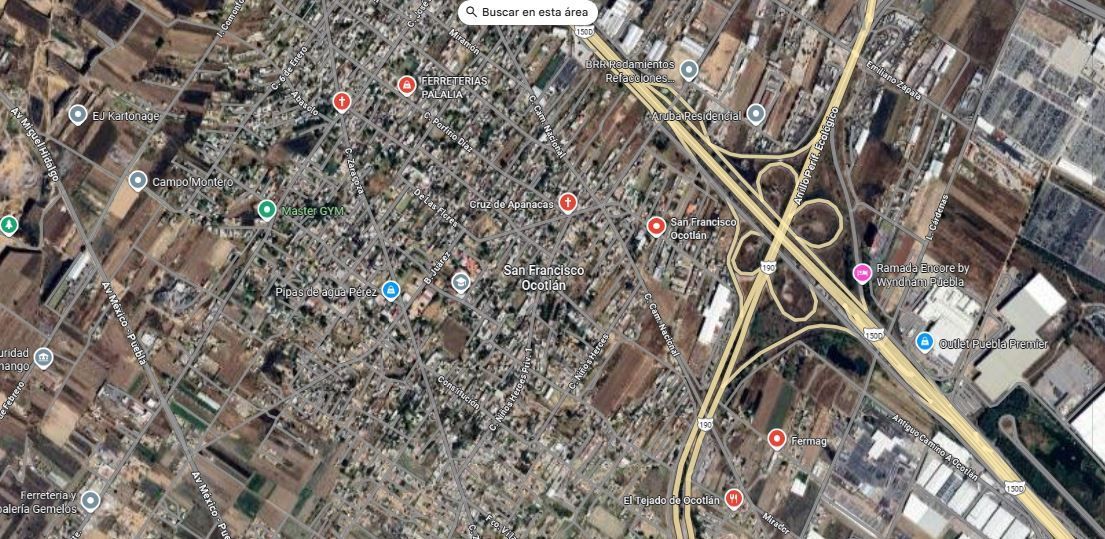
Task: Open the Fermag location pin
Action: (x=777, y=438)
